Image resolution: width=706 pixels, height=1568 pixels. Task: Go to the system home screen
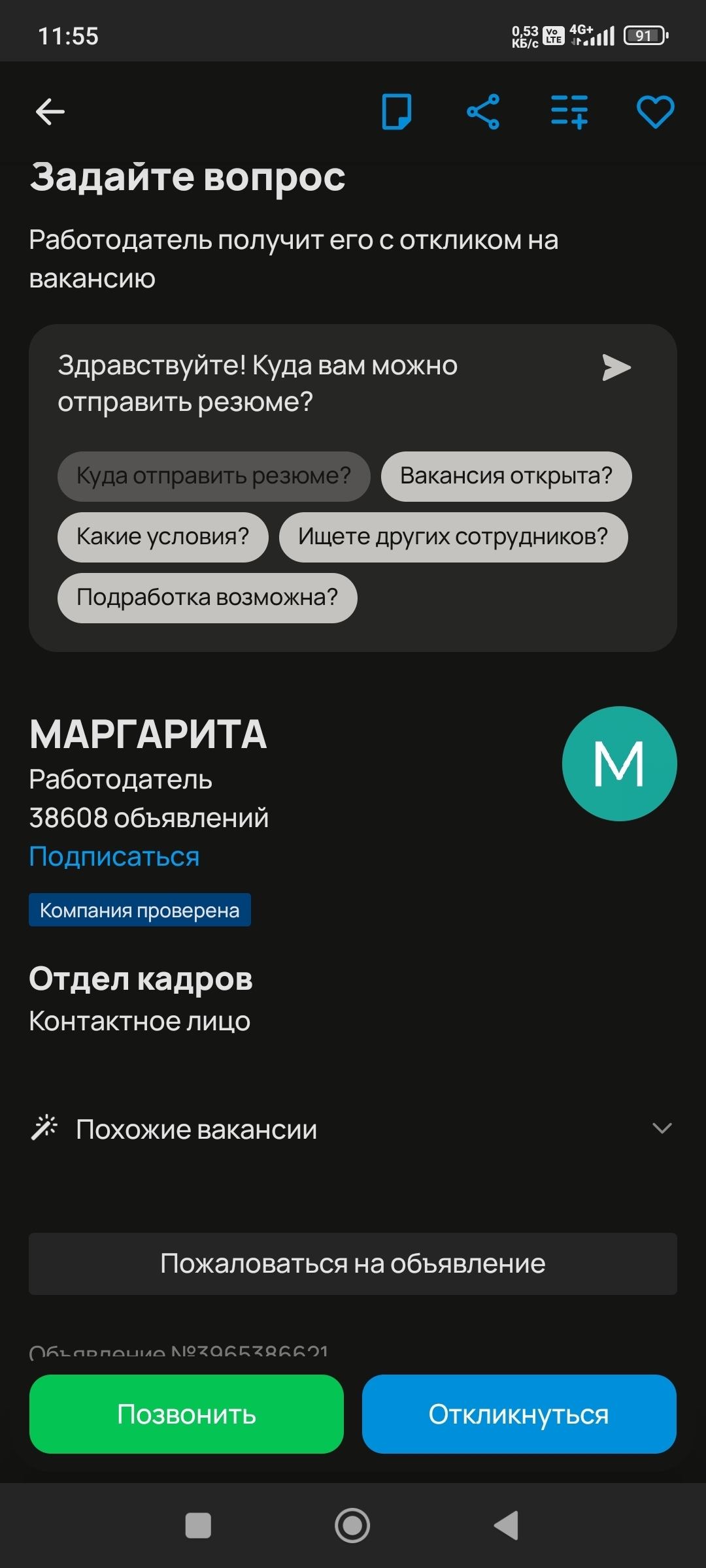coord(352,1526)
